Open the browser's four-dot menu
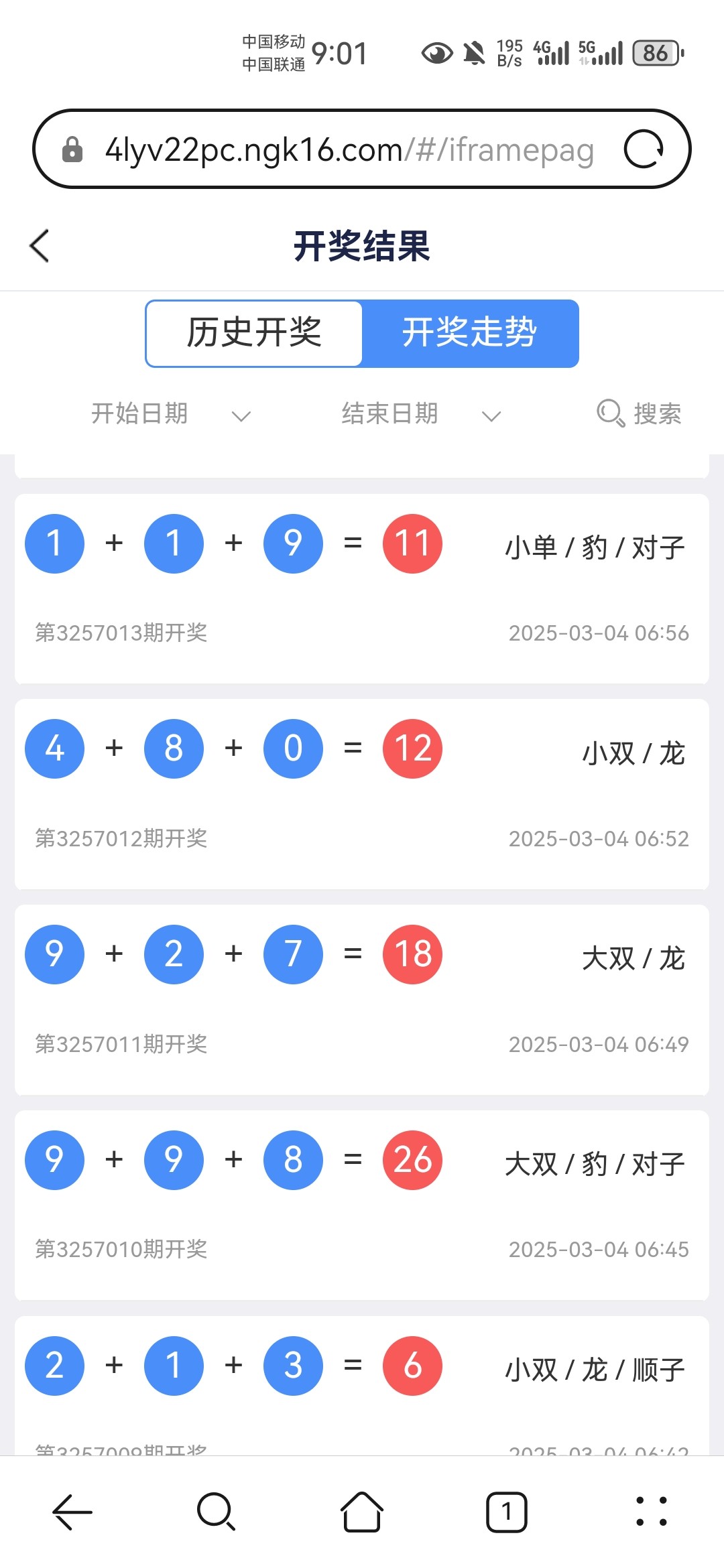 (x=652, y=1512)
